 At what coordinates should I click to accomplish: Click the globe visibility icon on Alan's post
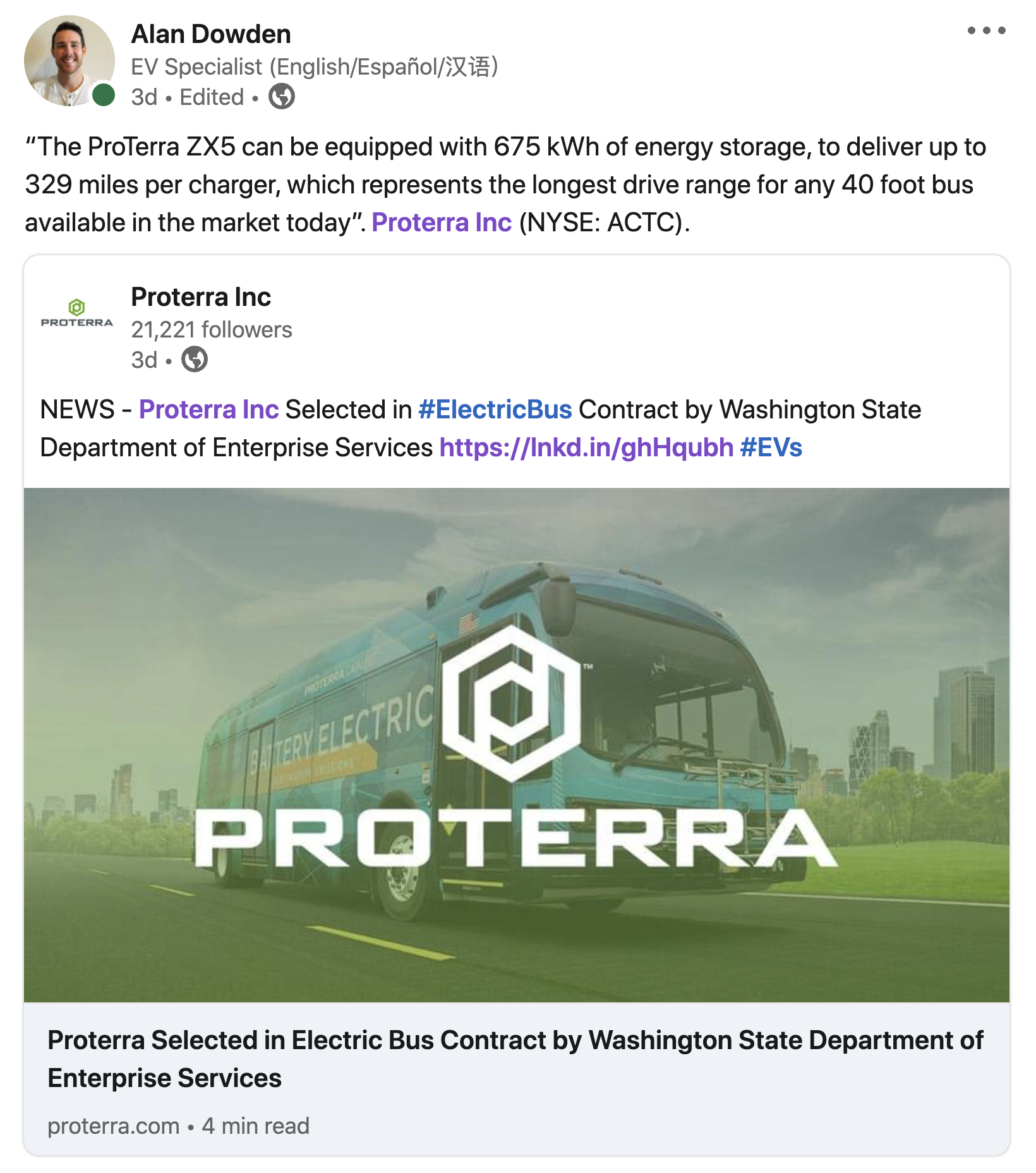click(x=283, y=97)
